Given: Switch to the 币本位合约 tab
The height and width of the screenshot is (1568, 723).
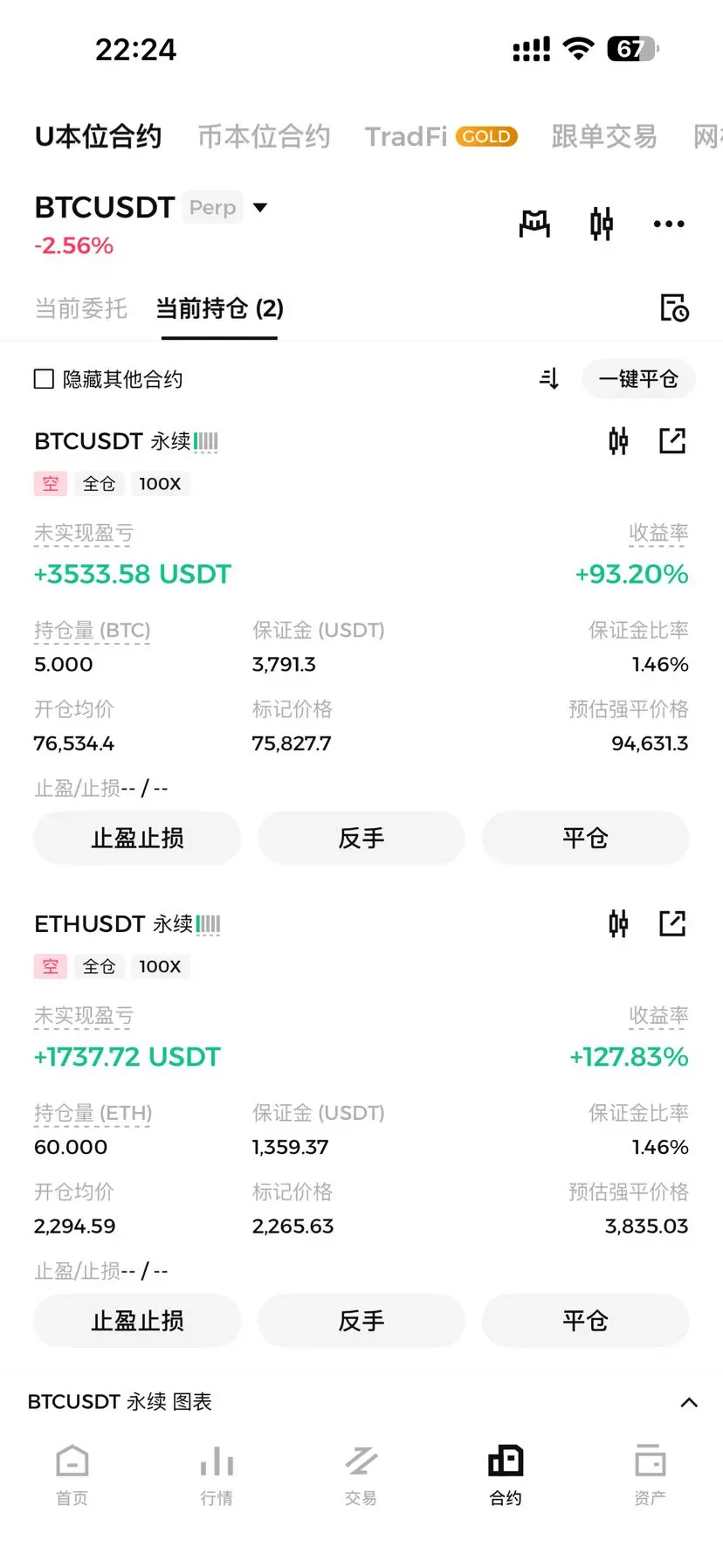Looking at the screenshot, I should [x=264, y=136].
